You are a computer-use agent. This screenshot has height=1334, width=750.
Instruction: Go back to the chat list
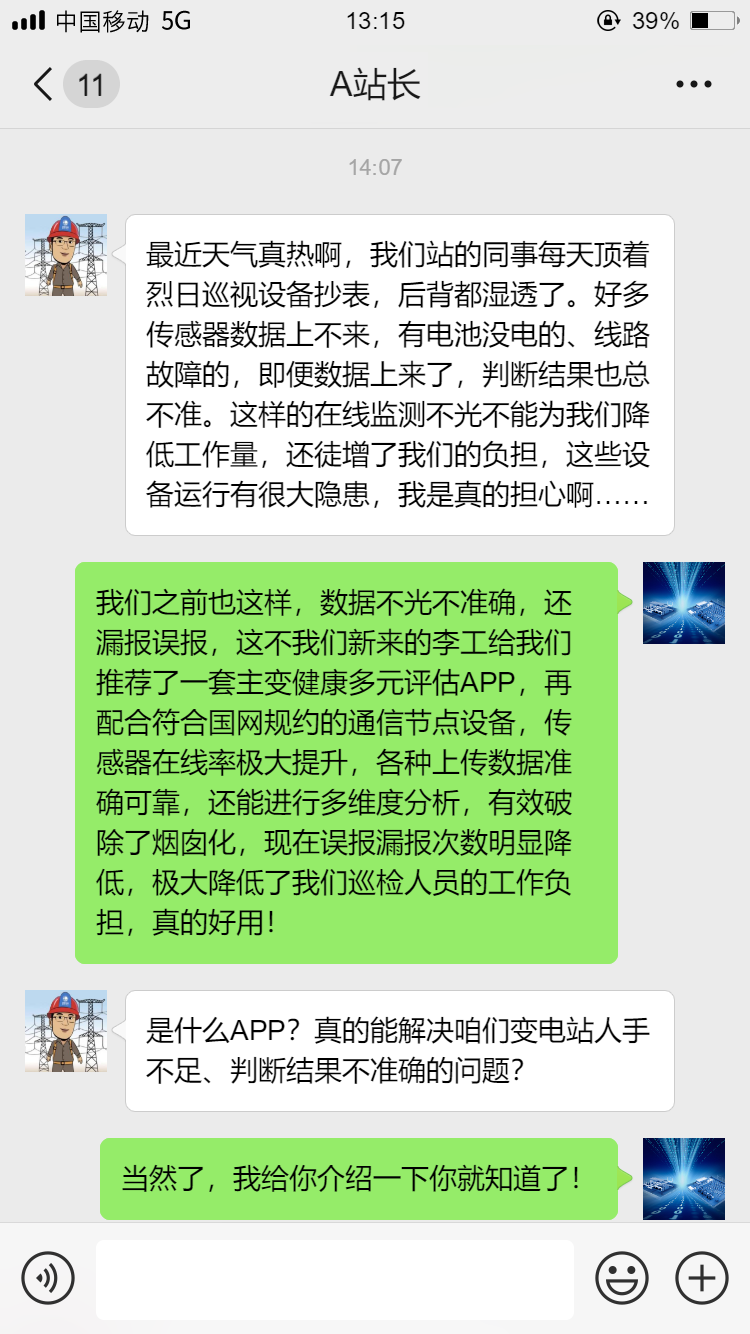pos(43,85)
